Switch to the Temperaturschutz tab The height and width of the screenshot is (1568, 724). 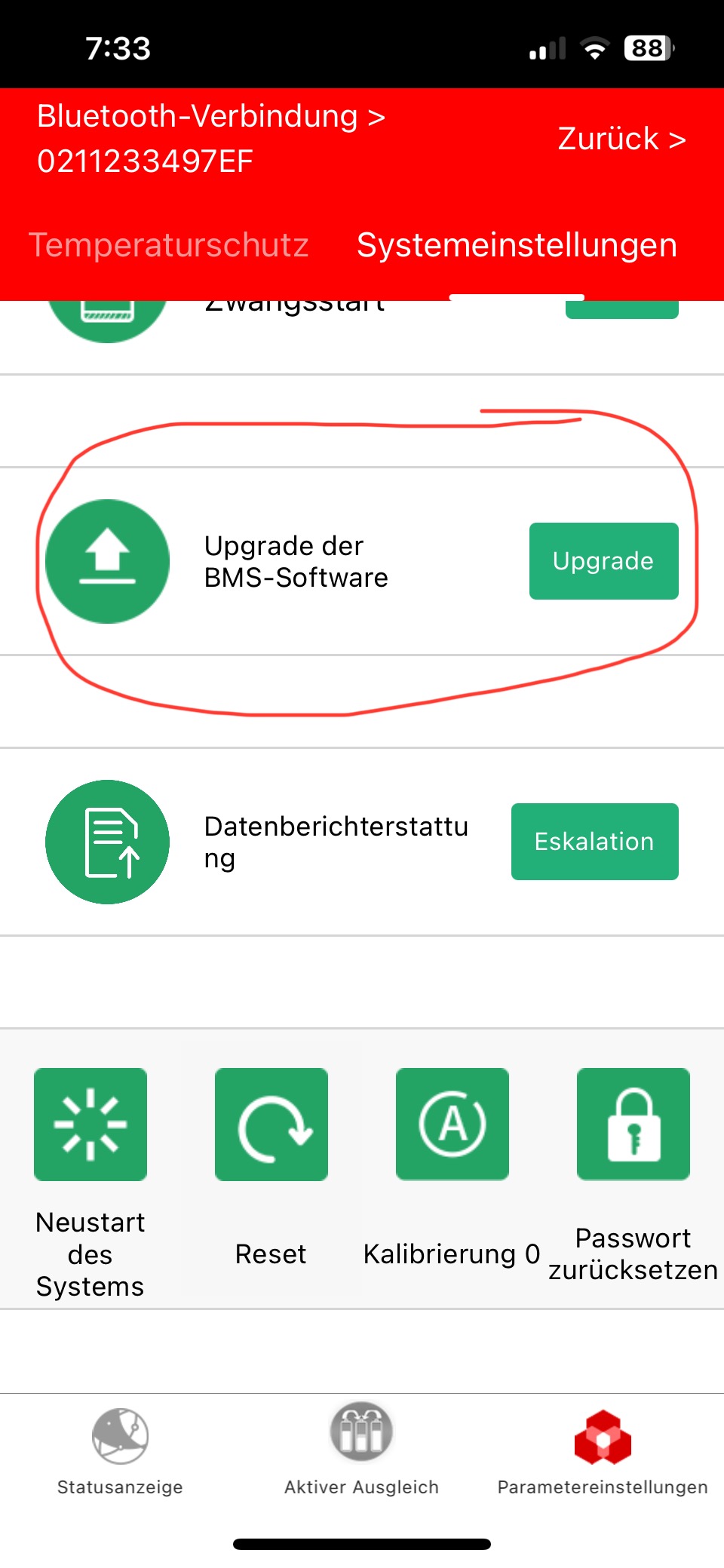click(168, 245)
